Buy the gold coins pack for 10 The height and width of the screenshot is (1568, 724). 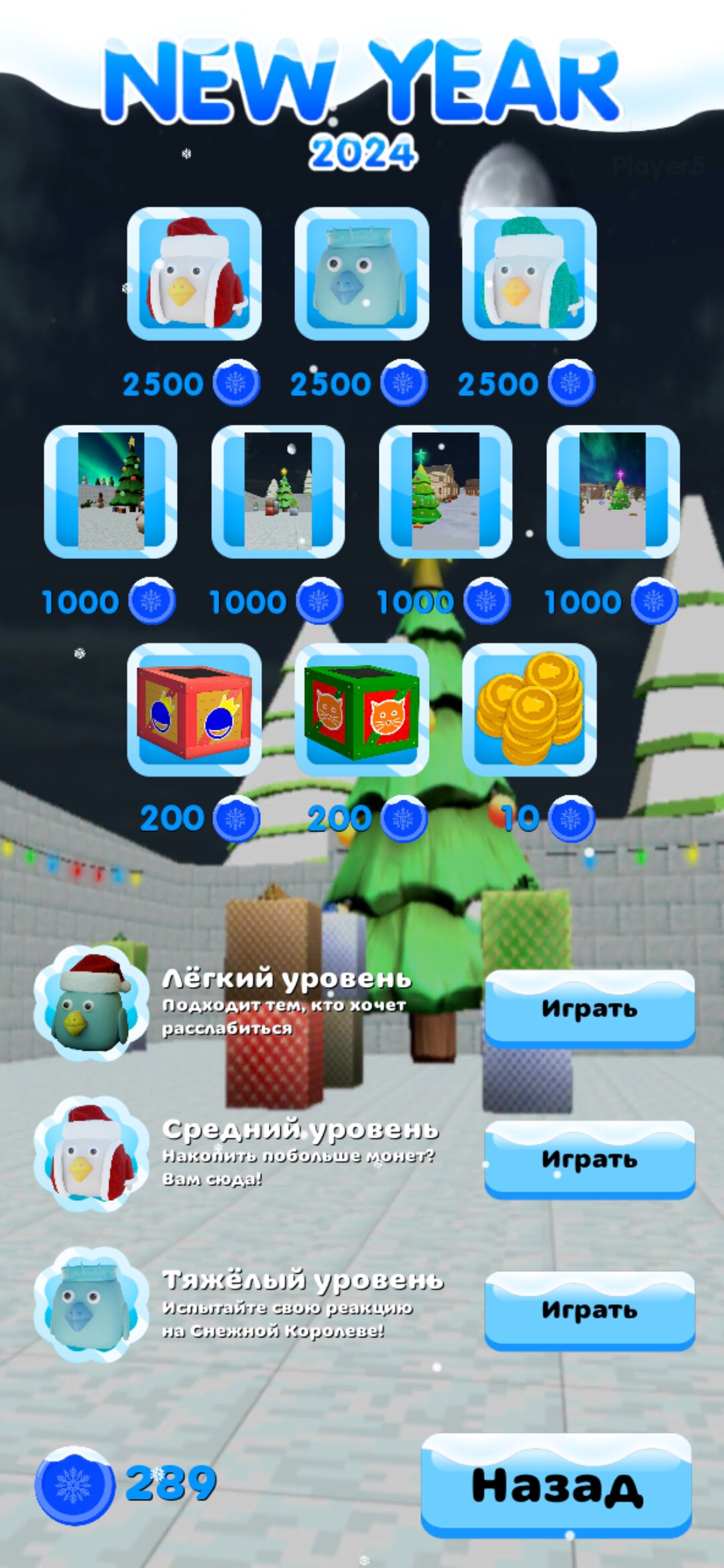[x=530, y=710]
